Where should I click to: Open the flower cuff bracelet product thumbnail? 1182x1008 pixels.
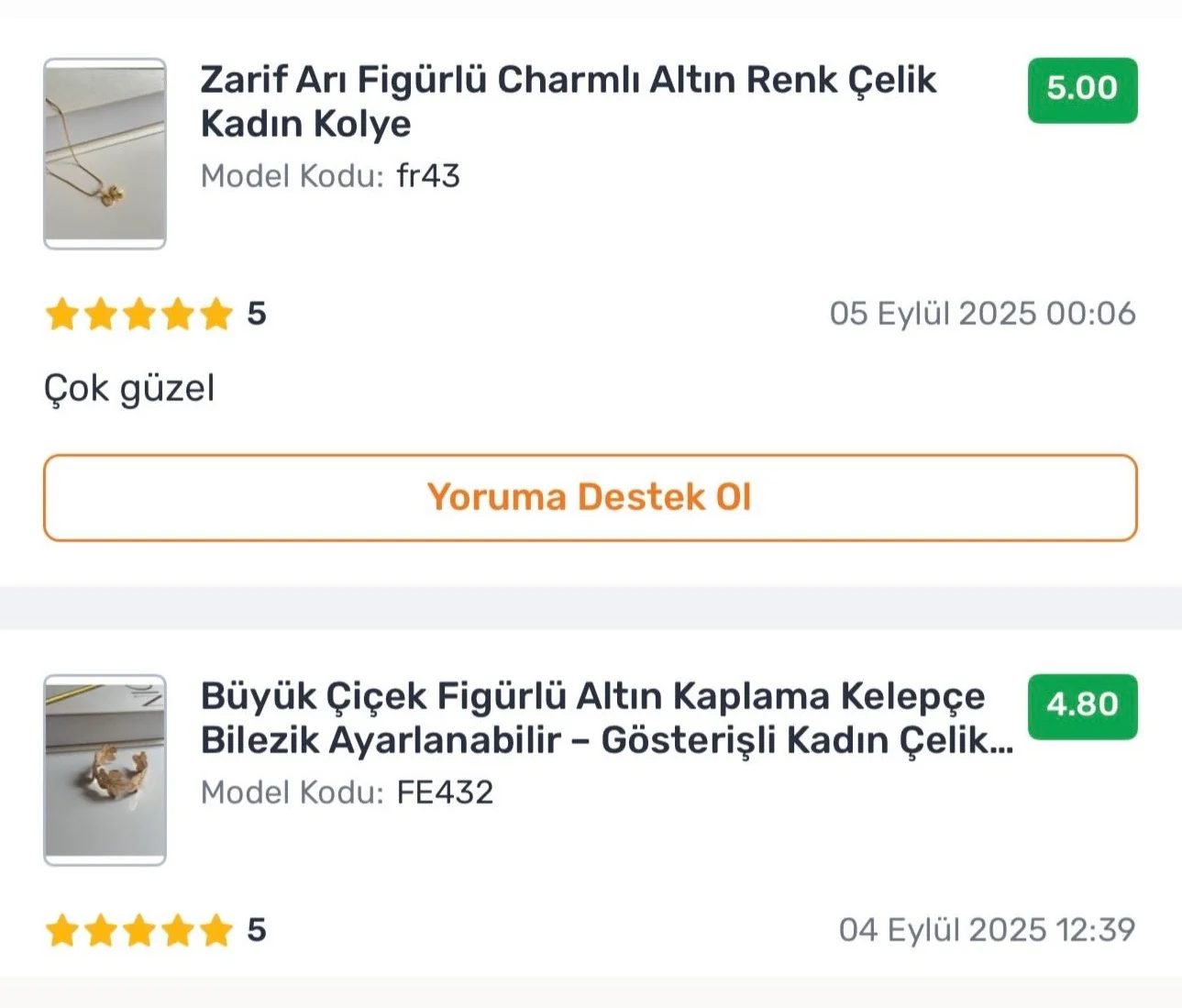click(105, 770)
